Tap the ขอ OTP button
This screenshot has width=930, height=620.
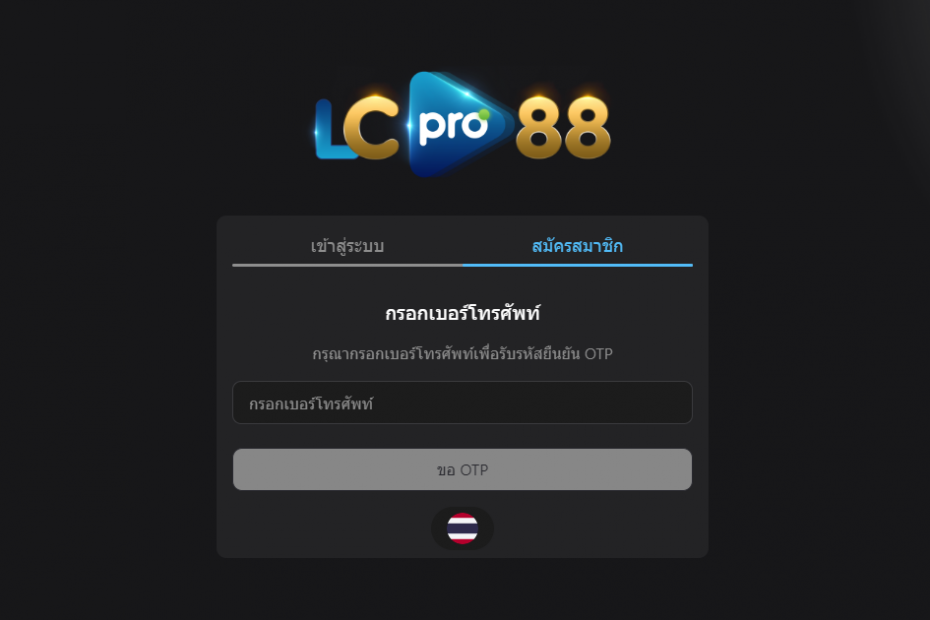(x=462, y=470)
